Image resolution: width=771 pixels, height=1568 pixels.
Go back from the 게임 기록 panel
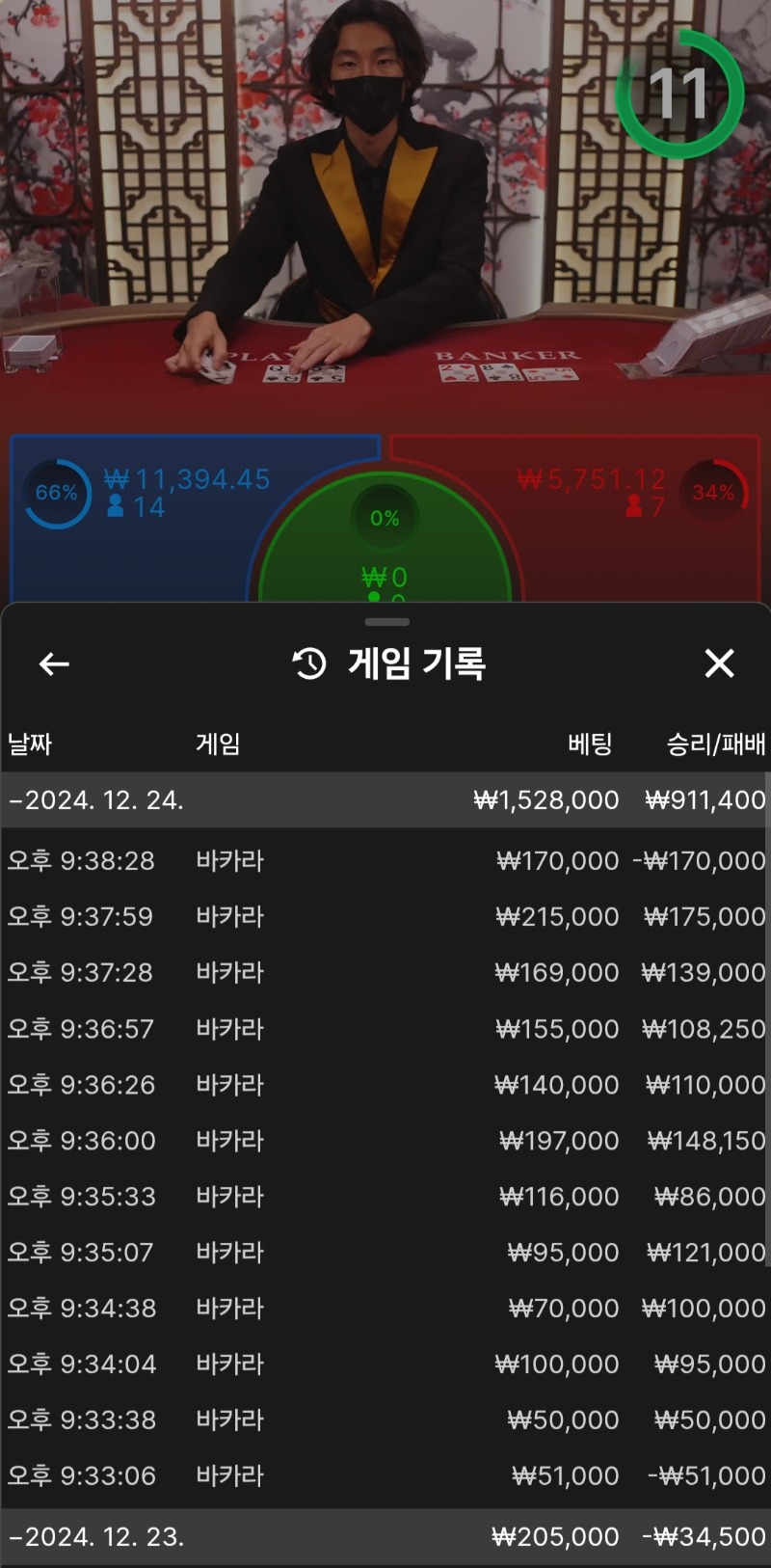(54, 663)
